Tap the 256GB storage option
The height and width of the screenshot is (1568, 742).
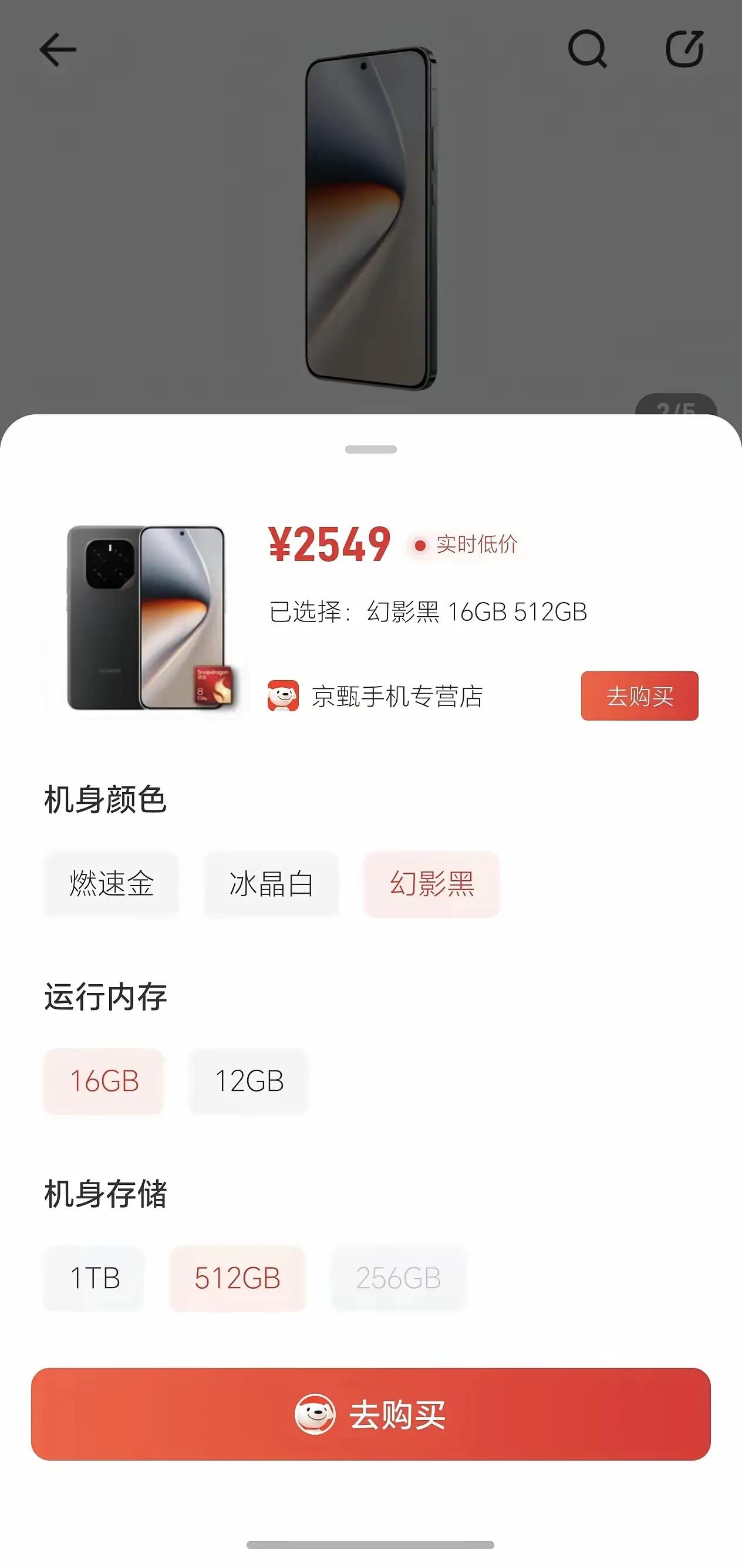(399, 1279)
